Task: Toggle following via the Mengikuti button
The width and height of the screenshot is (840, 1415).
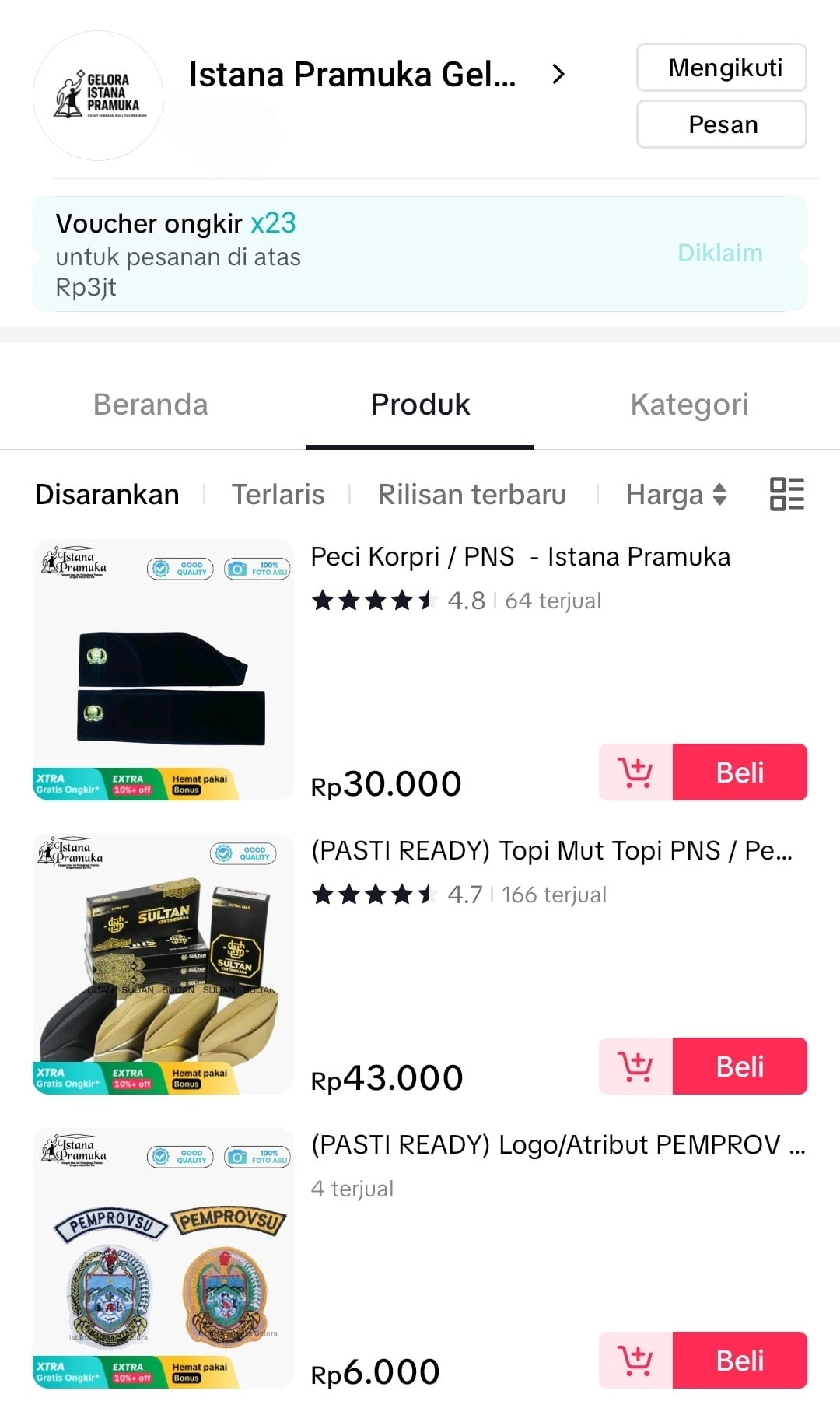Action: click(x=720, y=68)
